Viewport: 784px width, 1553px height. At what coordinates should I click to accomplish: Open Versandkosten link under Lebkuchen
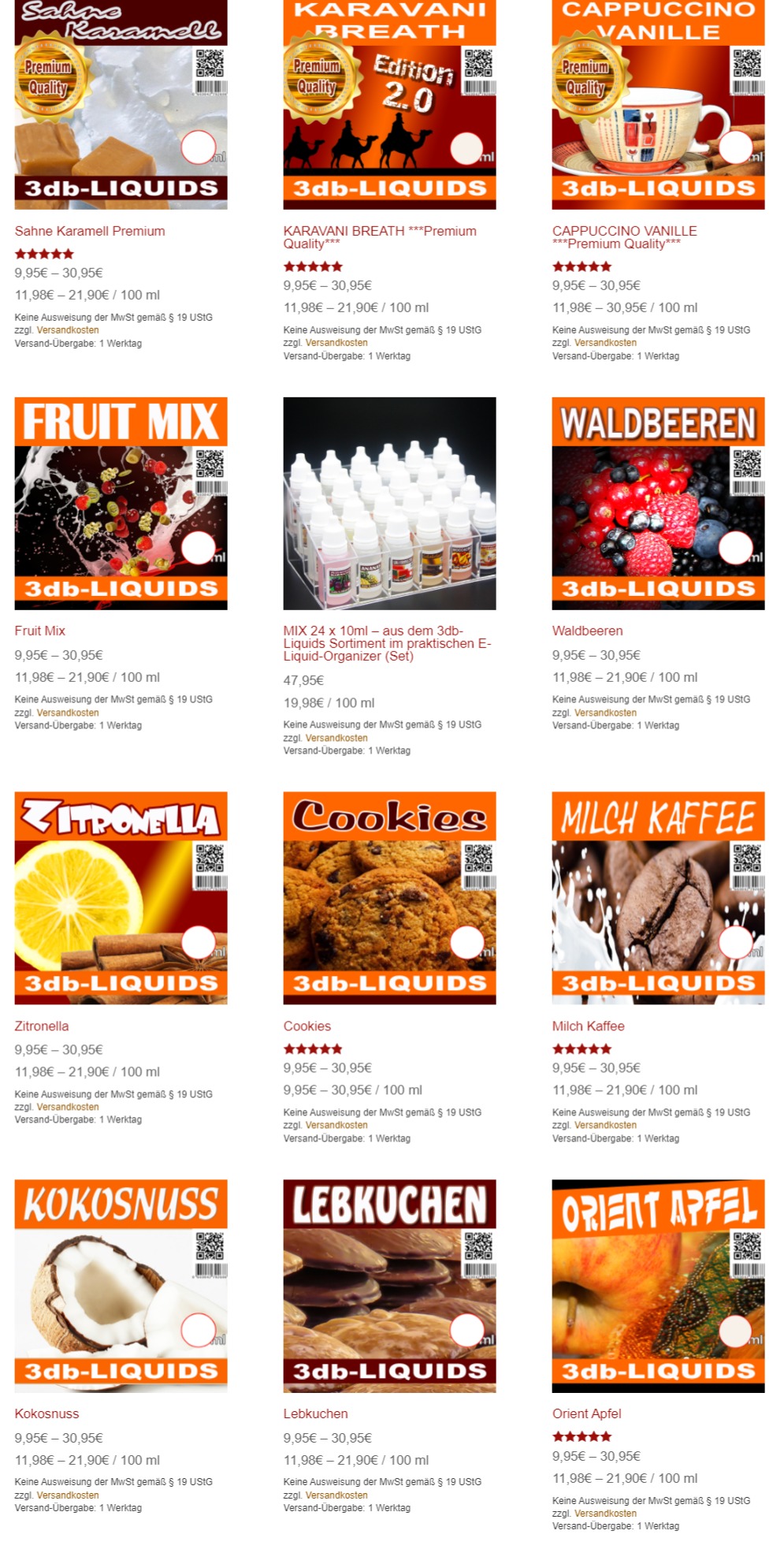coord(336,1495)
